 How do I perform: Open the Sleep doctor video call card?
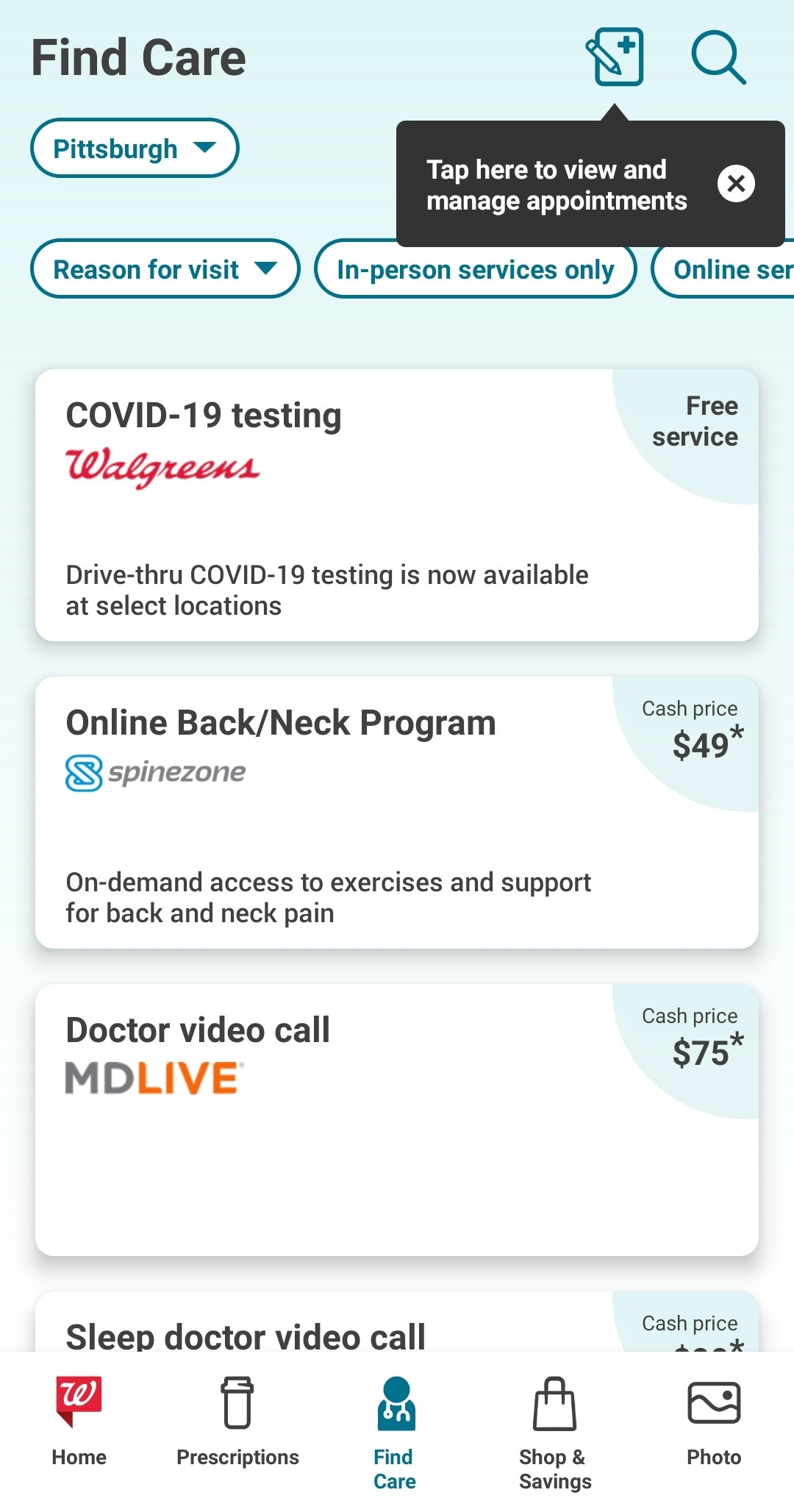(397, 1322)
